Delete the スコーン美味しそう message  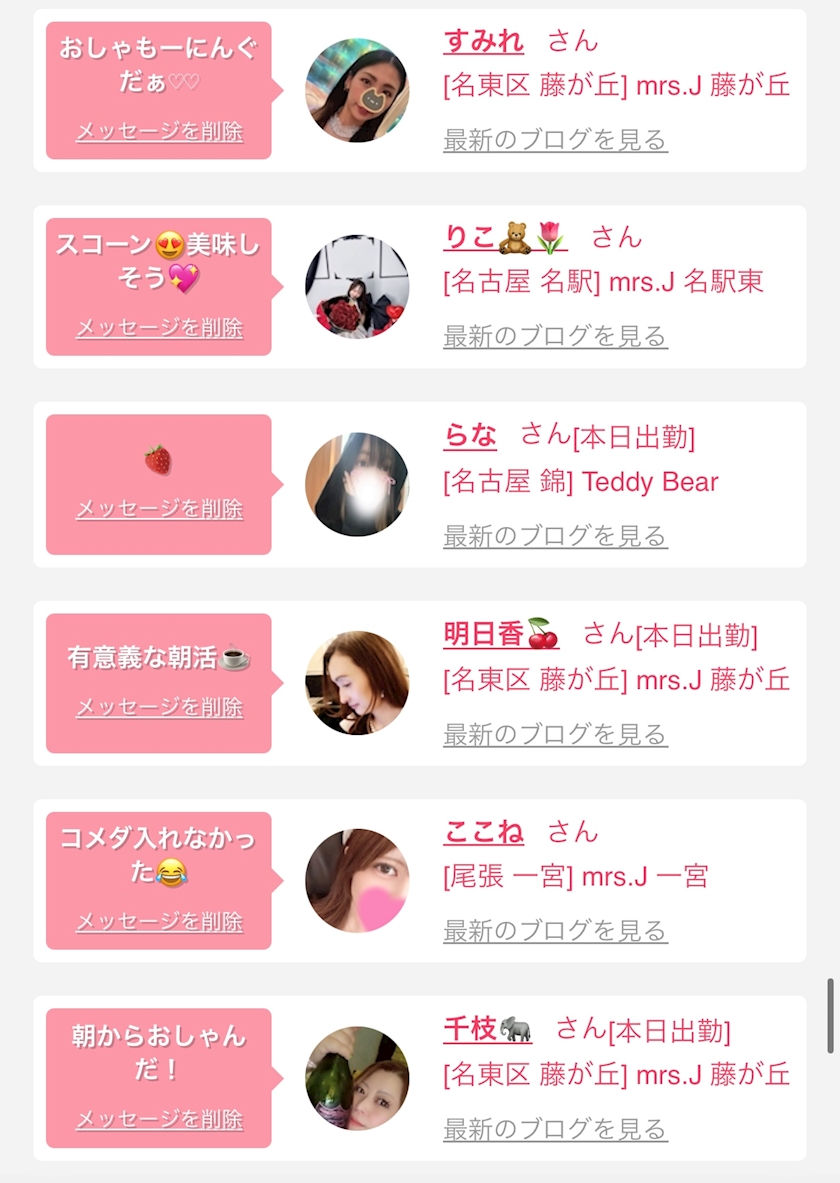(x=159, y=328)
